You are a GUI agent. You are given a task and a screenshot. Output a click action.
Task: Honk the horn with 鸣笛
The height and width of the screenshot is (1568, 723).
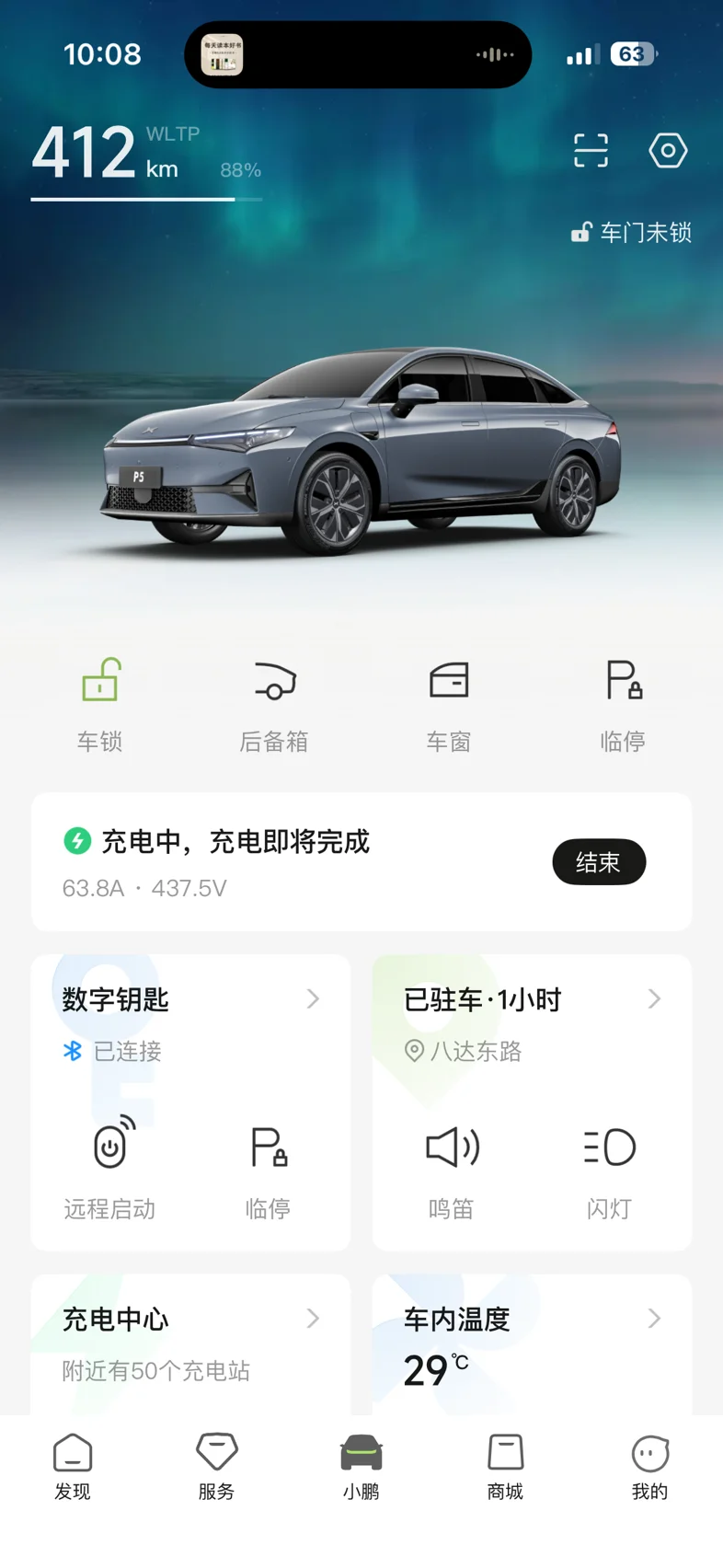click(452, 1168)
